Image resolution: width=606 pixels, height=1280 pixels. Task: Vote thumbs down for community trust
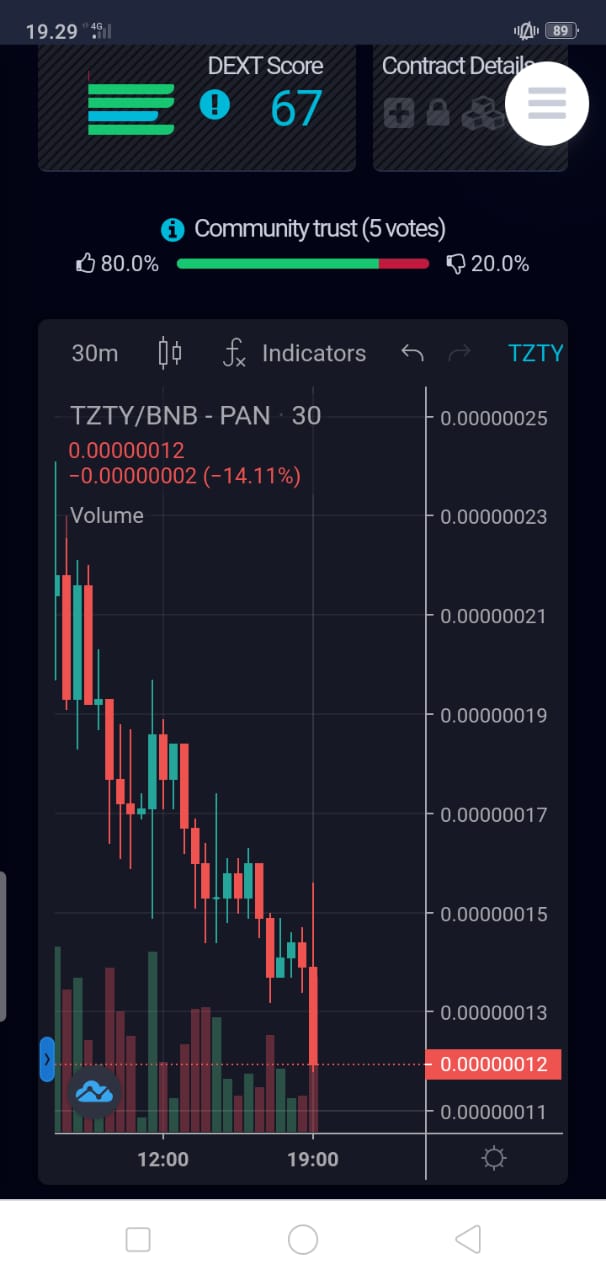click(456, 264)
